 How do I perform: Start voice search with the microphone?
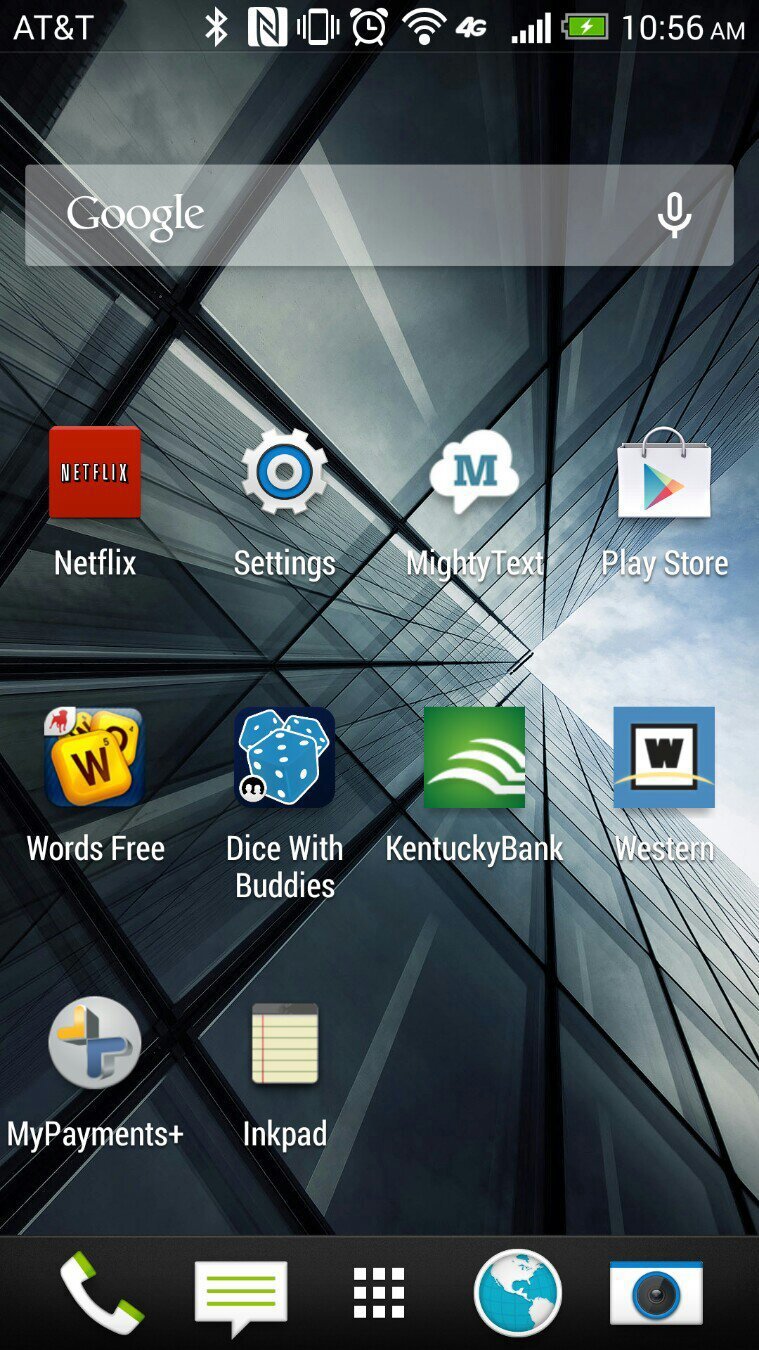click(x=674, y=215)
